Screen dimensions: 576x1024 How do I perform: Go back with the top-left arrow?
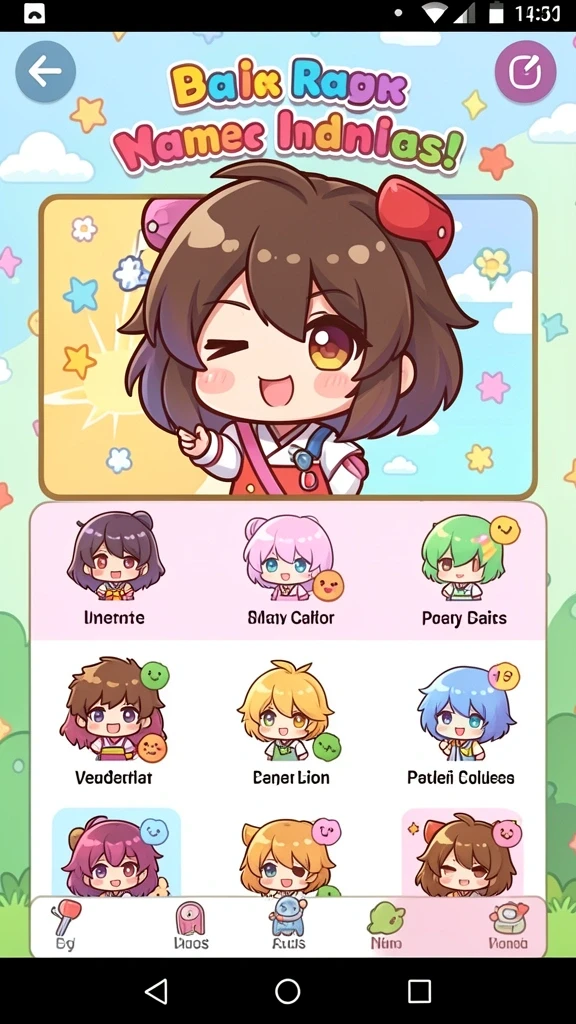[x=46, y=72]
